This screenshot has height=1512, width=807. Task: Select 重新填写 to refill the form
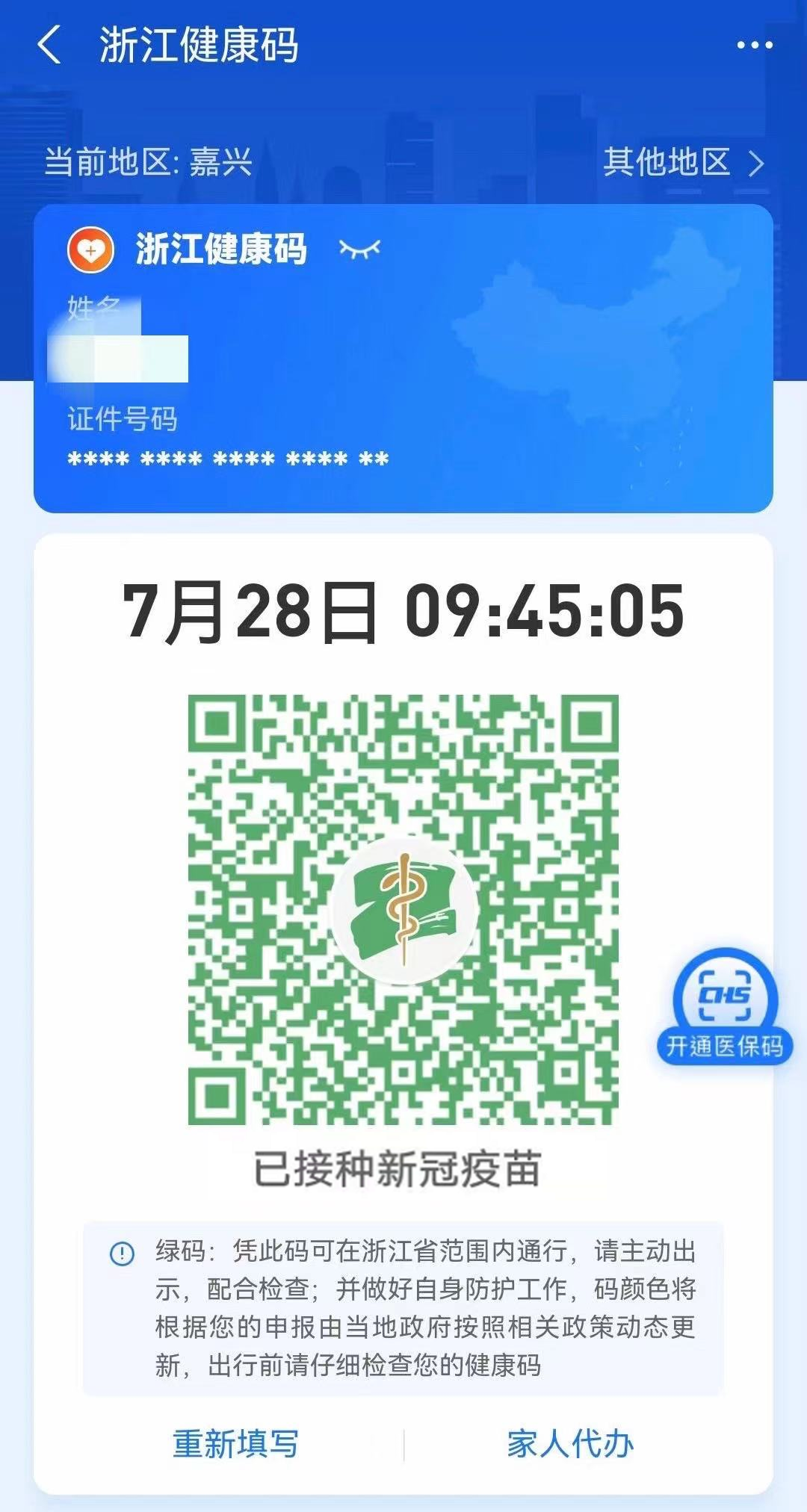click(235, 1444)
